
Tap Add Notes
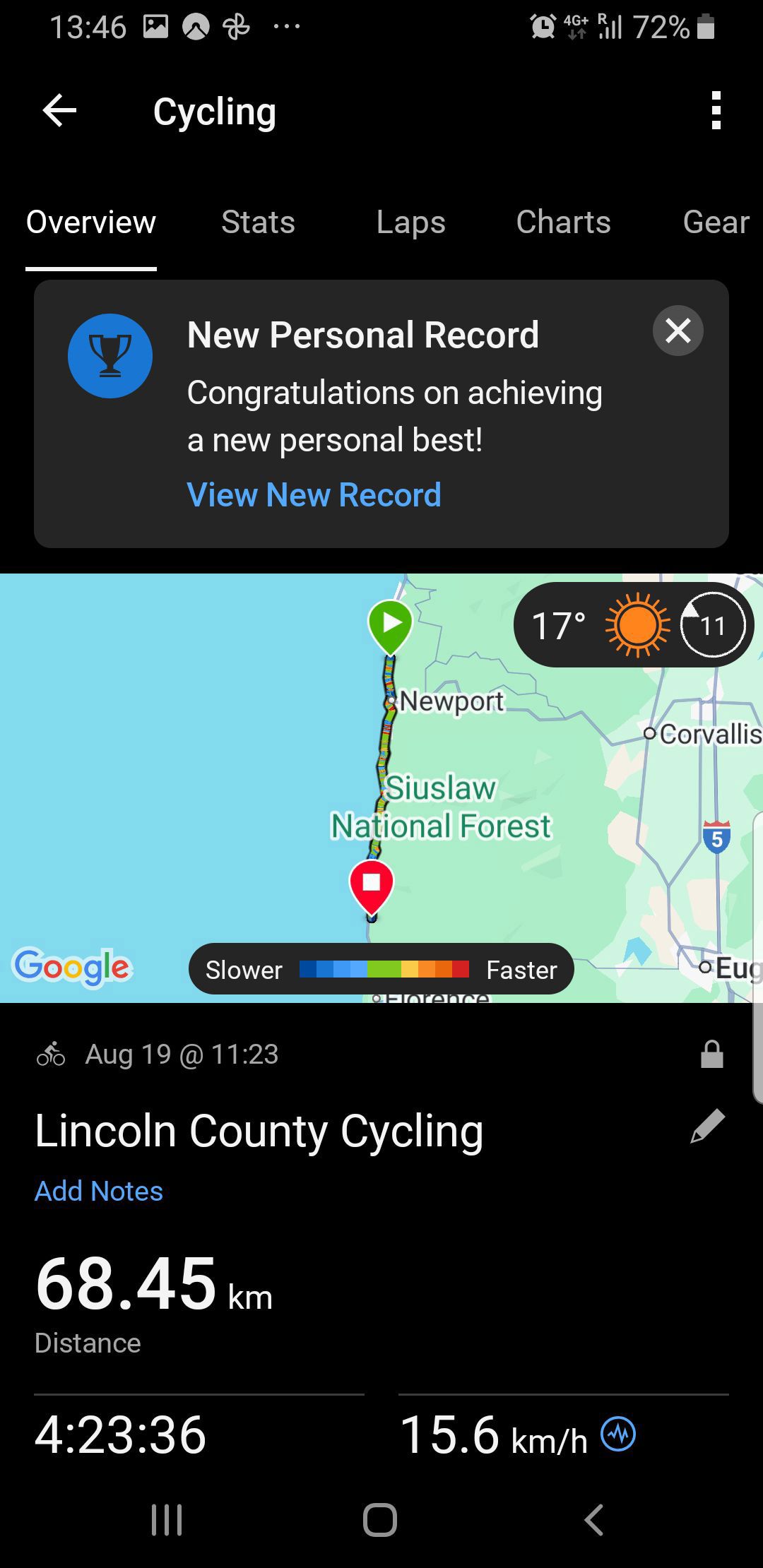[99, 1191]
